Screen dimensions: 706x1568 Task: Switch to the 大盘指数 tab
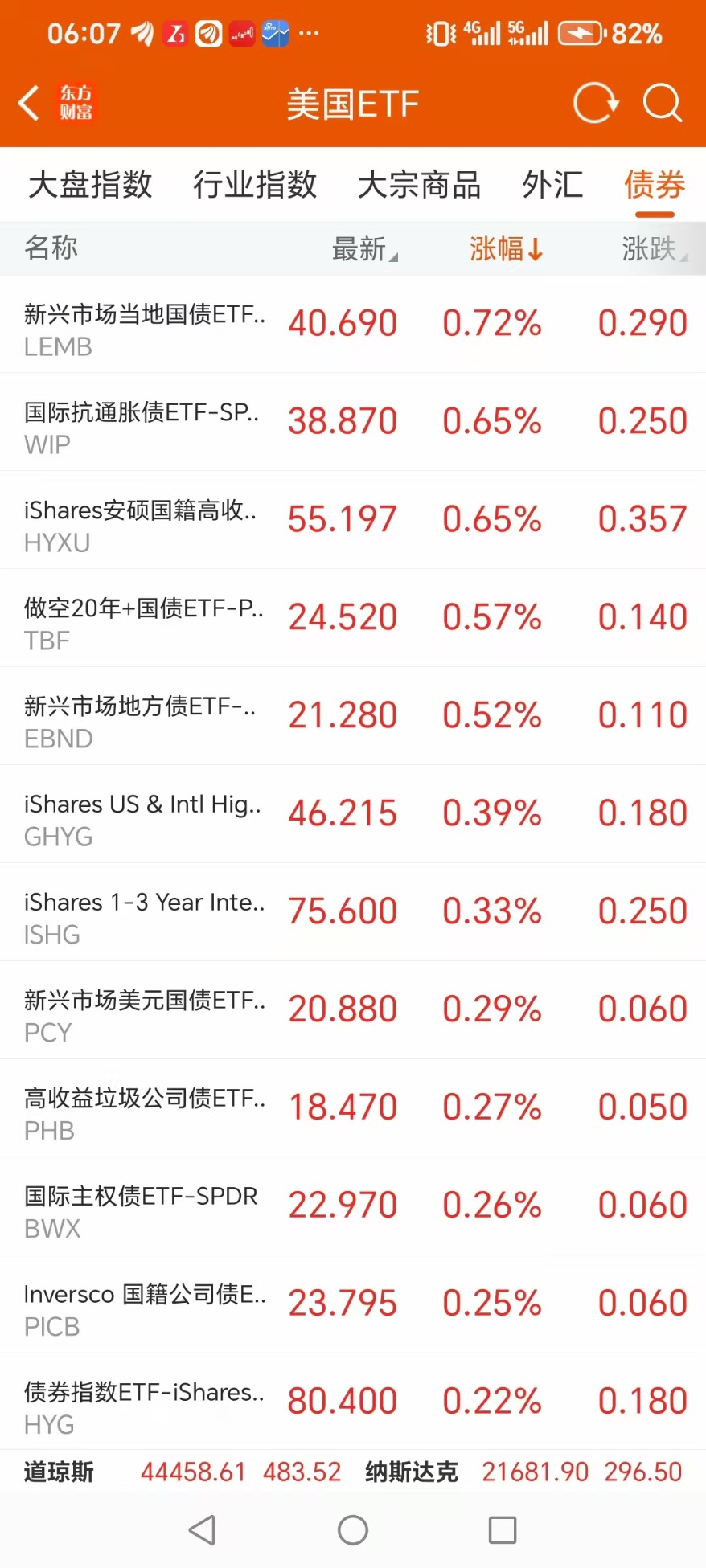pos(90,185)
